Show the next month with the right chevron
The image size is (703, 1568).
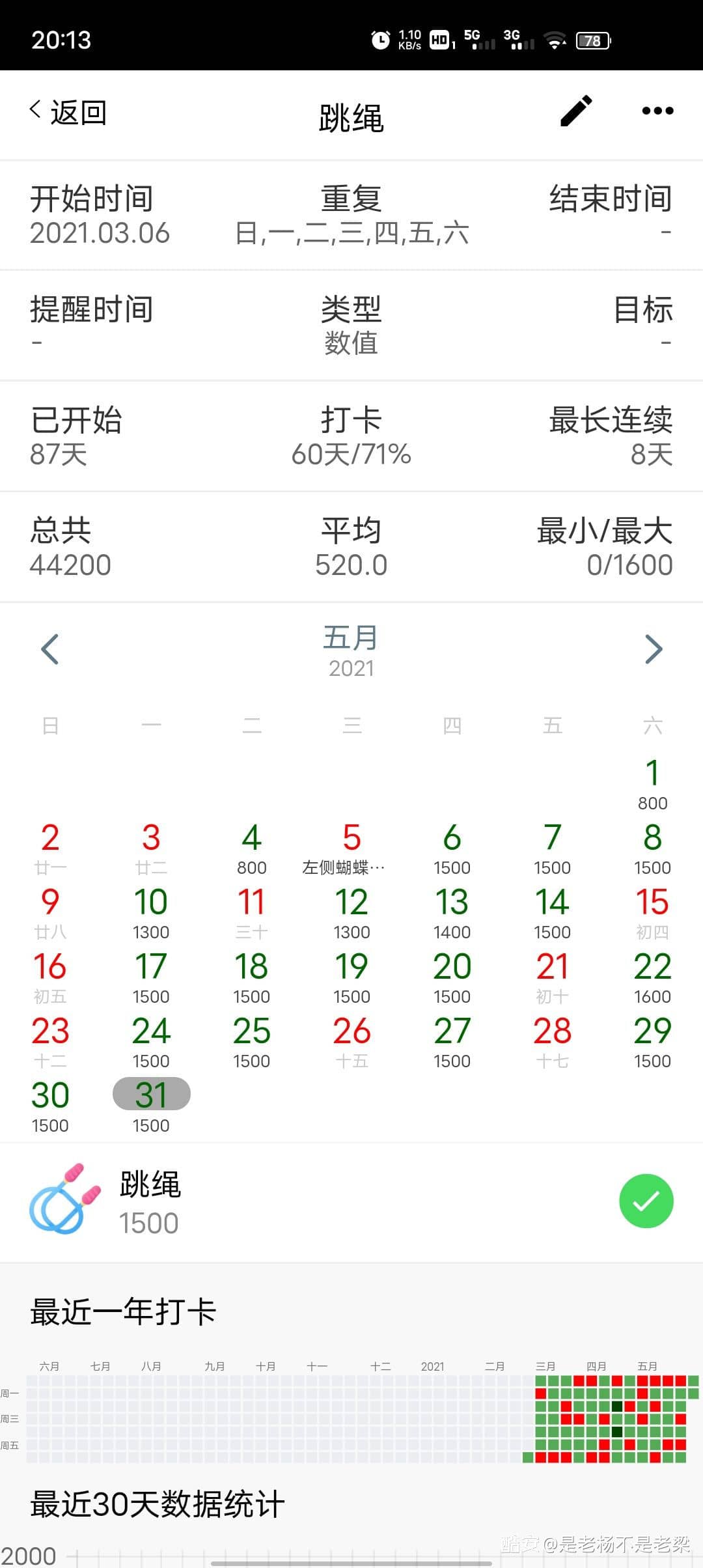tap(653, 649)
